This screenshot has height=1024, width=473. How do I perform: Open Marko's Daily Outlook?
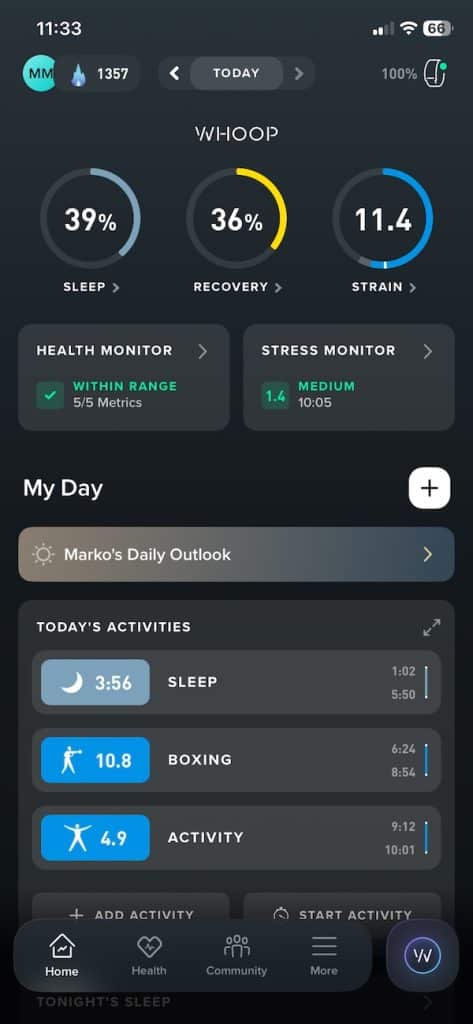point(236,554)
